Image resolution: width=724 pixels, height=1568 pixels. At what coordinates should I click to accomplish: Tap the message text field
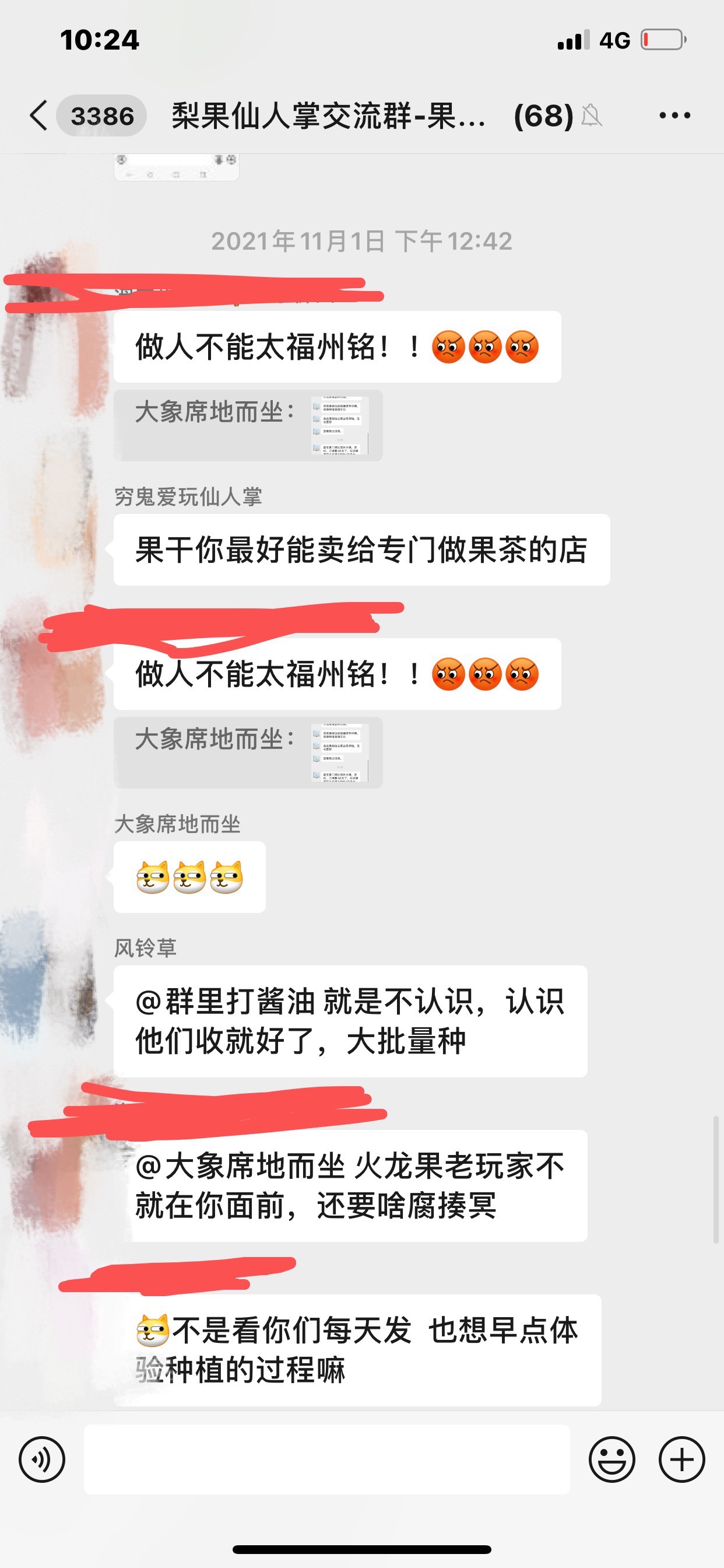[326, 1459]
